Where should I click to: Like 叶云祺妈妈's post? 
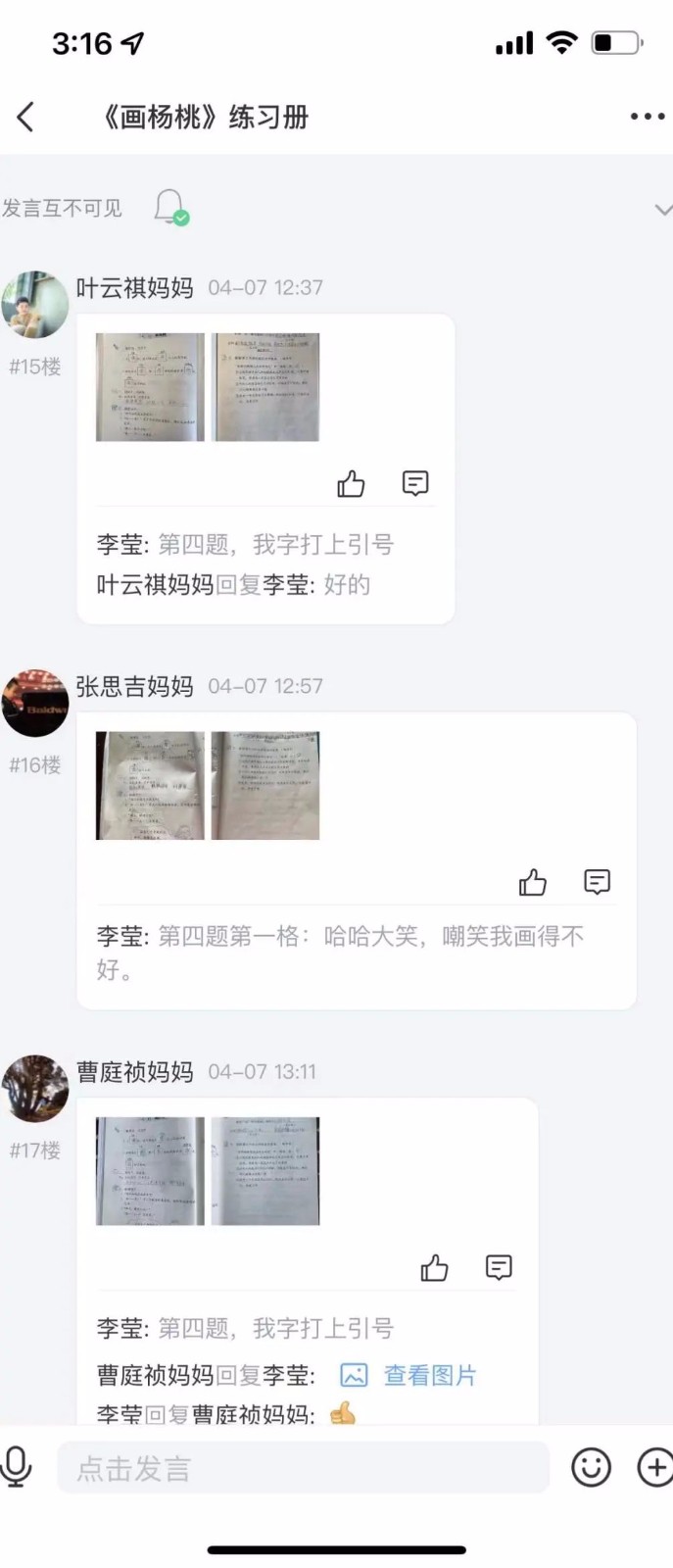click(x=351, y=483)
